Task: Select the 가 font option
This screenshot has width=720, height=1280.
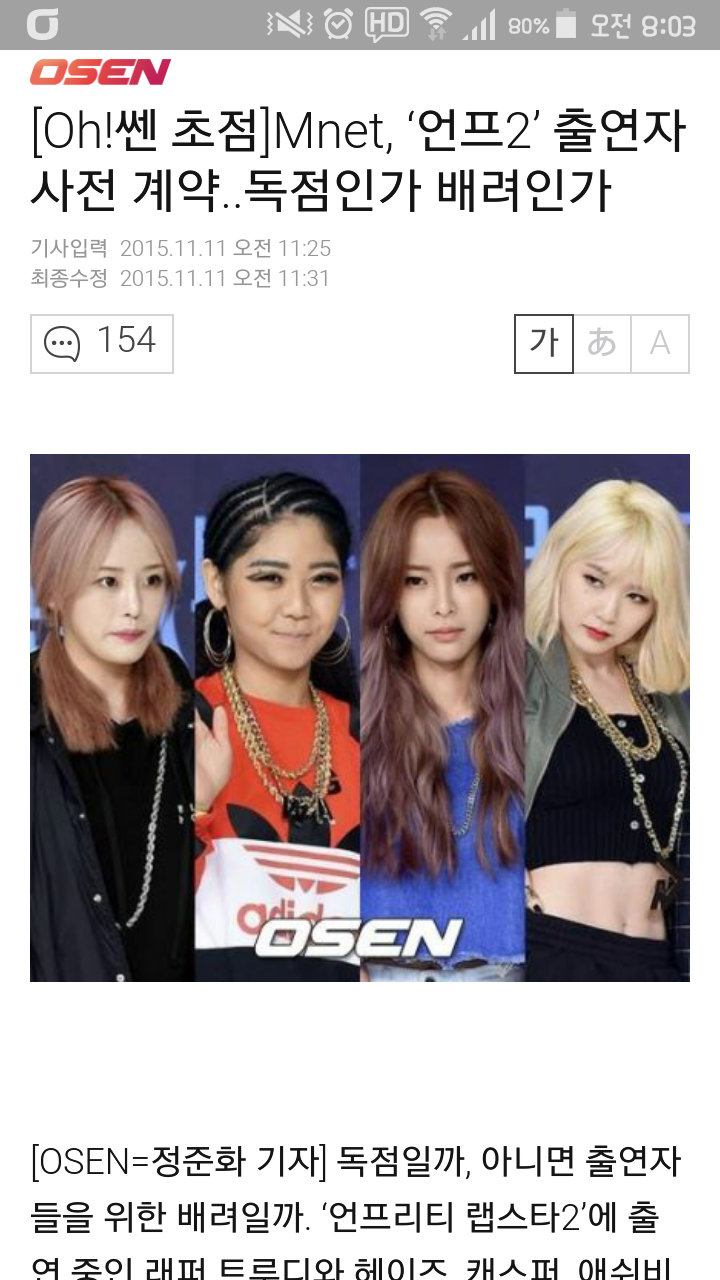Action: [544, 344]
